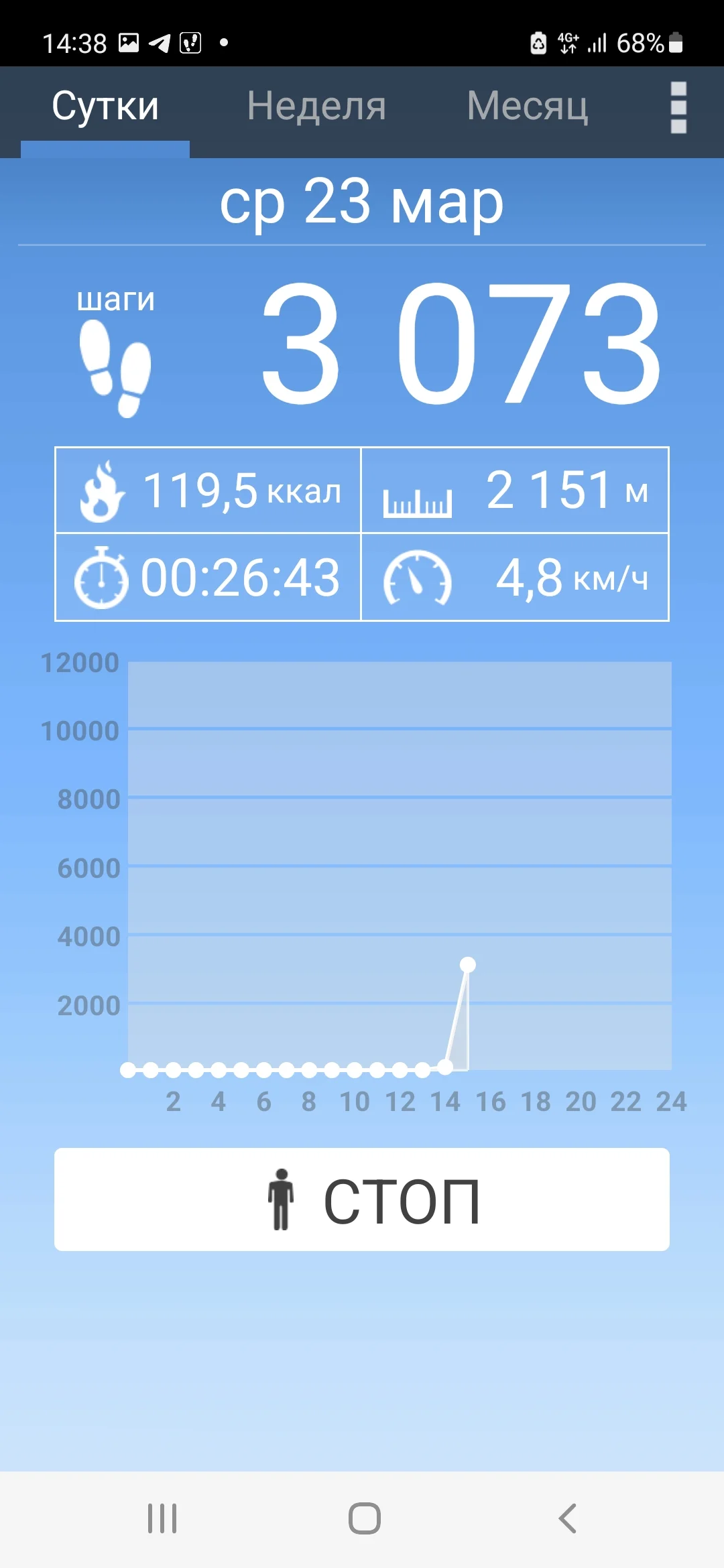
Task: Tap the СТОП button to stop counting
Action: coord(362,1199)
